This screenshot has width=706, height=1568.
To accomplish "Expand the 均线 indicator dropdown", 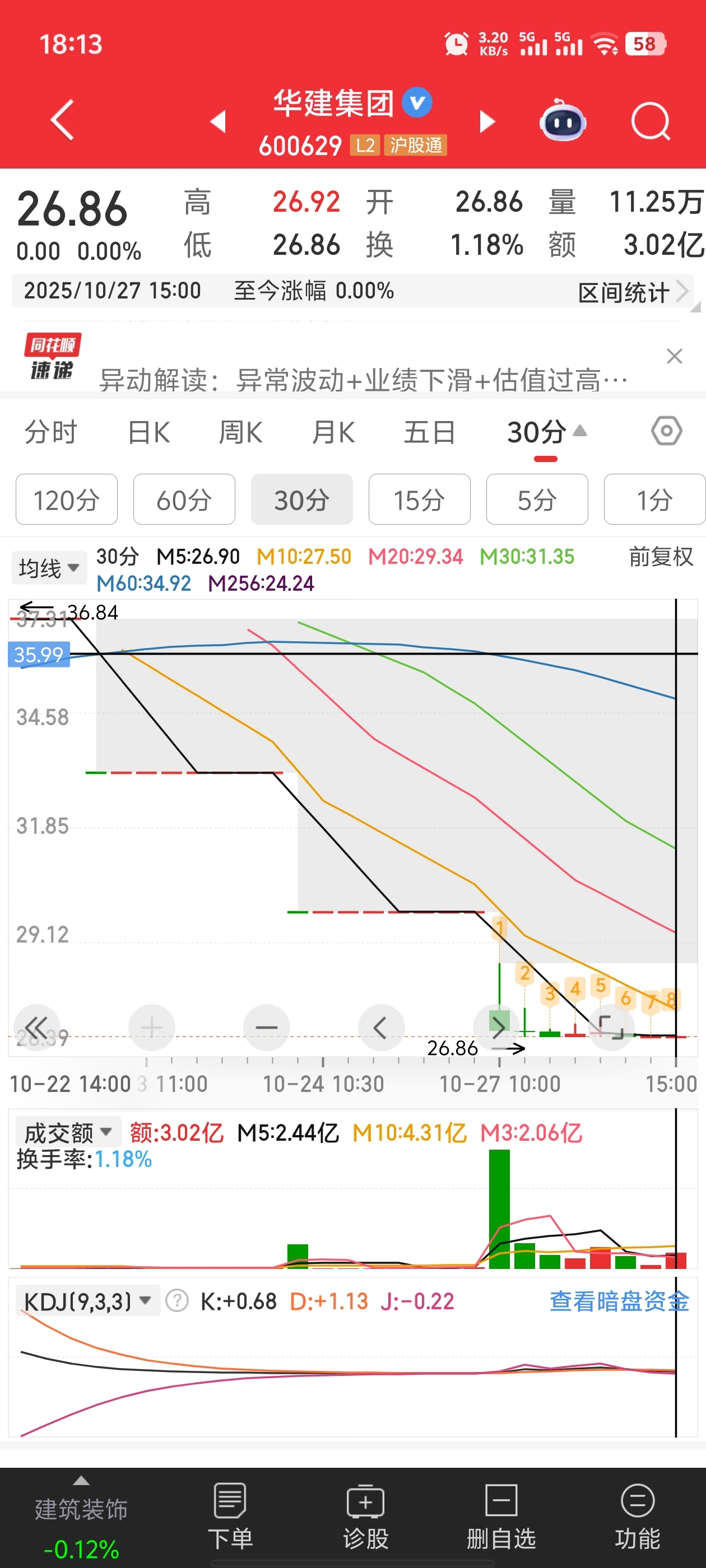I will tap(49, 568).
